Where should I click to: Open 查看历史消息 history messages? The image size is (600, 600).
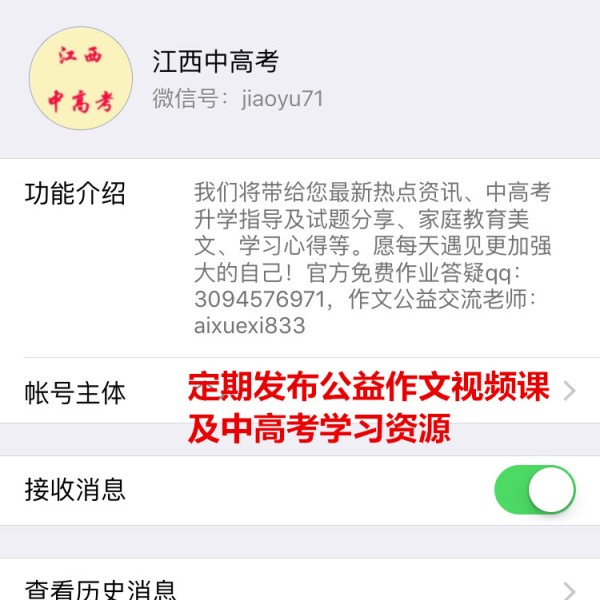tap(300, 588)
